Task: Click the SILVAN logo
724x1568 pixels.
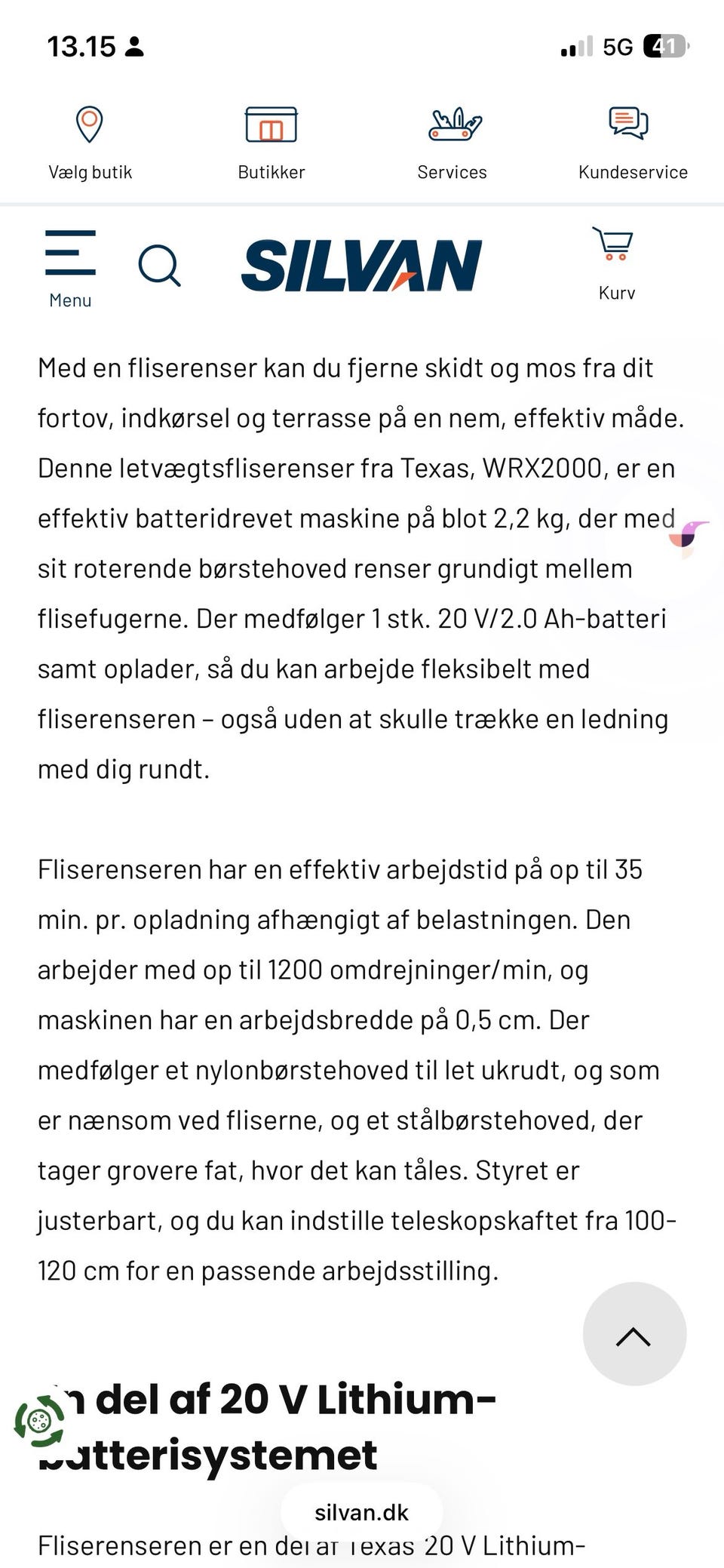Action: pos(362,265)
